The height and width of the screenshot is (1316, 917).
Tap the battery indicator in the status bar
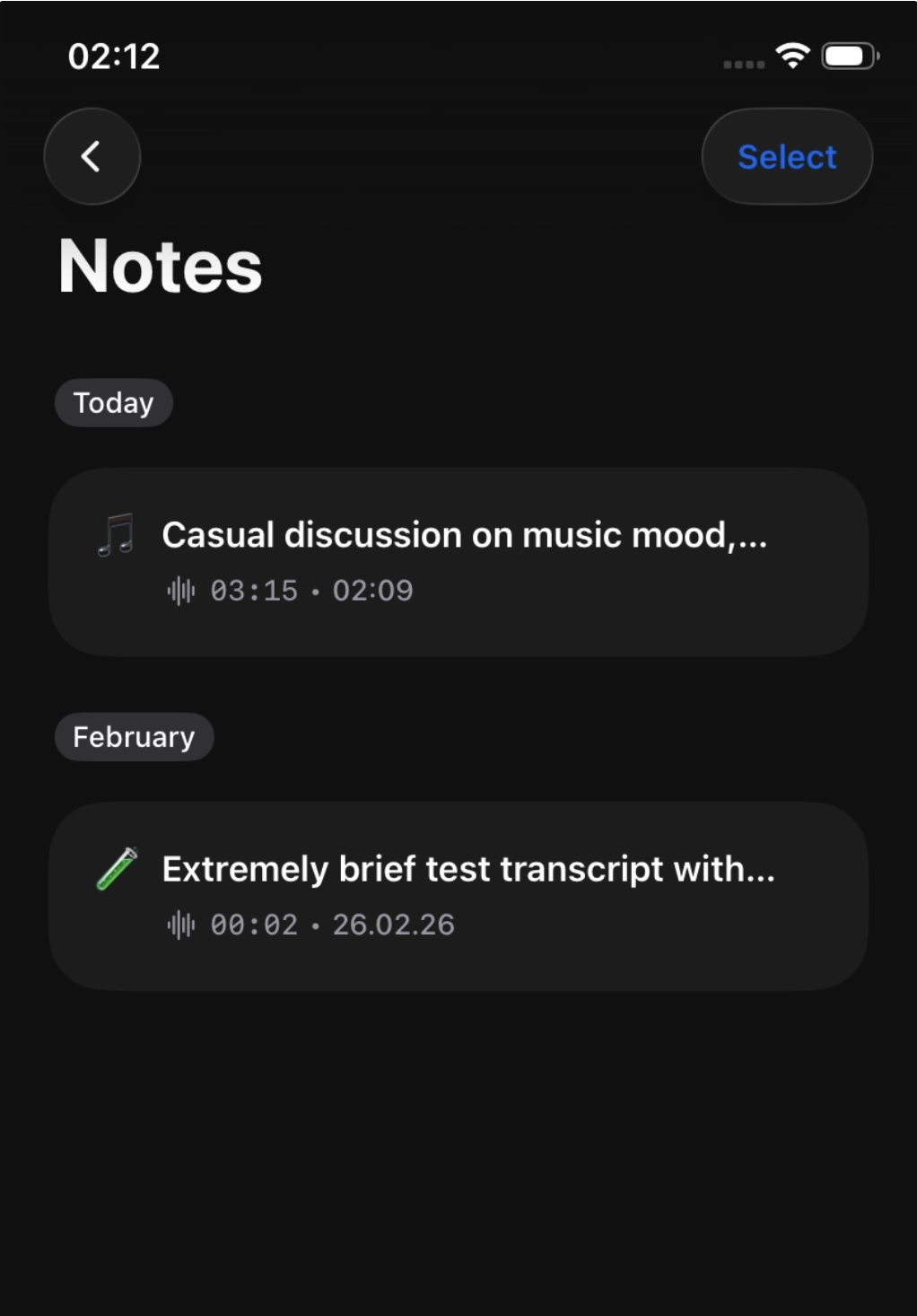[845, 56]
